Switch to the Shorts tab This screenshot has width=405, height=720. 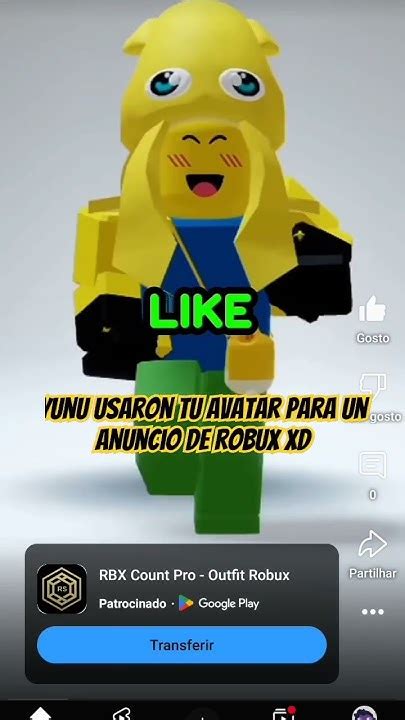click(122, 714)
